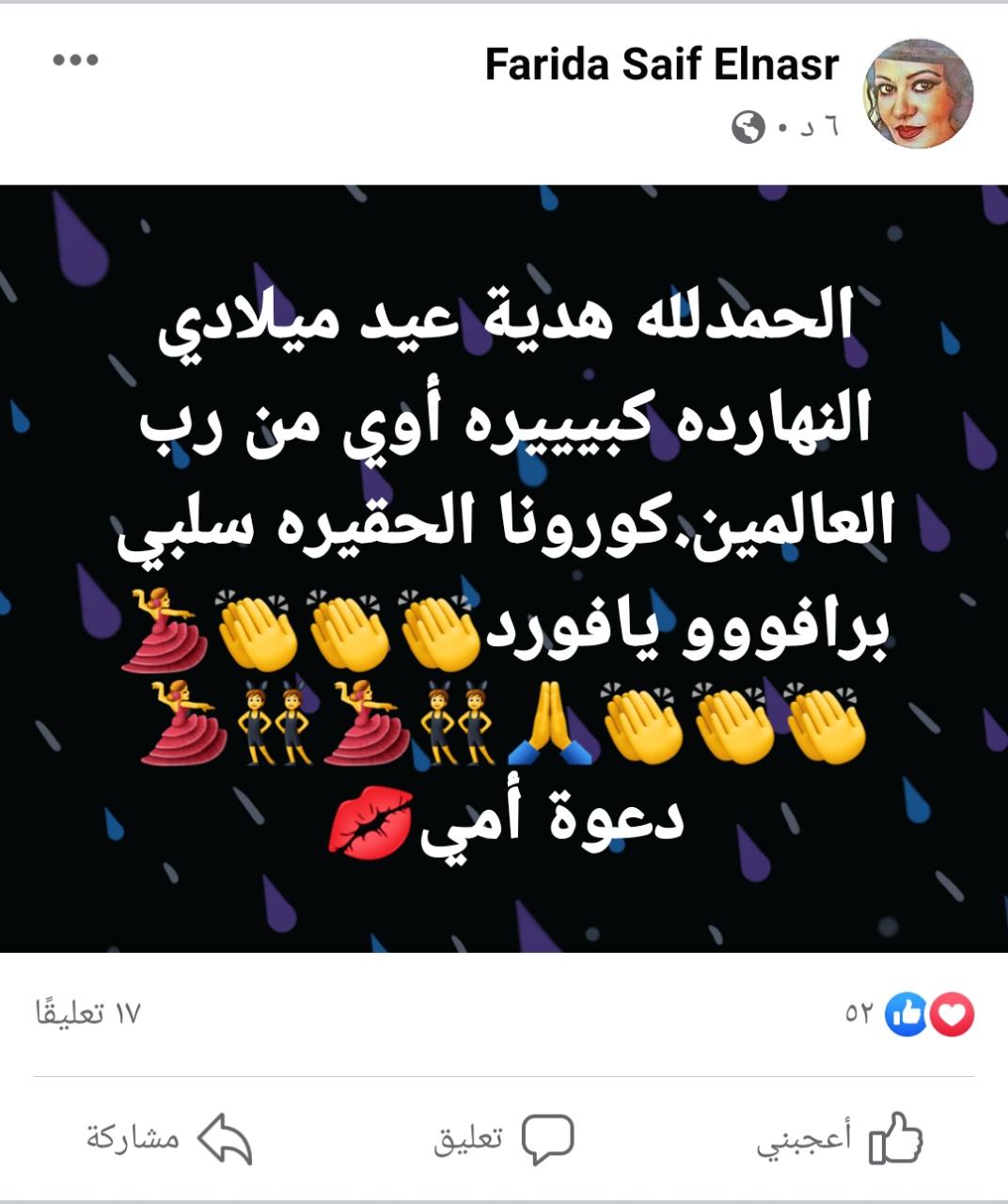This screenshot has height=1204, width=1008.
Task: Open the ١٧ تعليقًا comments
Action: point(88,1014)
